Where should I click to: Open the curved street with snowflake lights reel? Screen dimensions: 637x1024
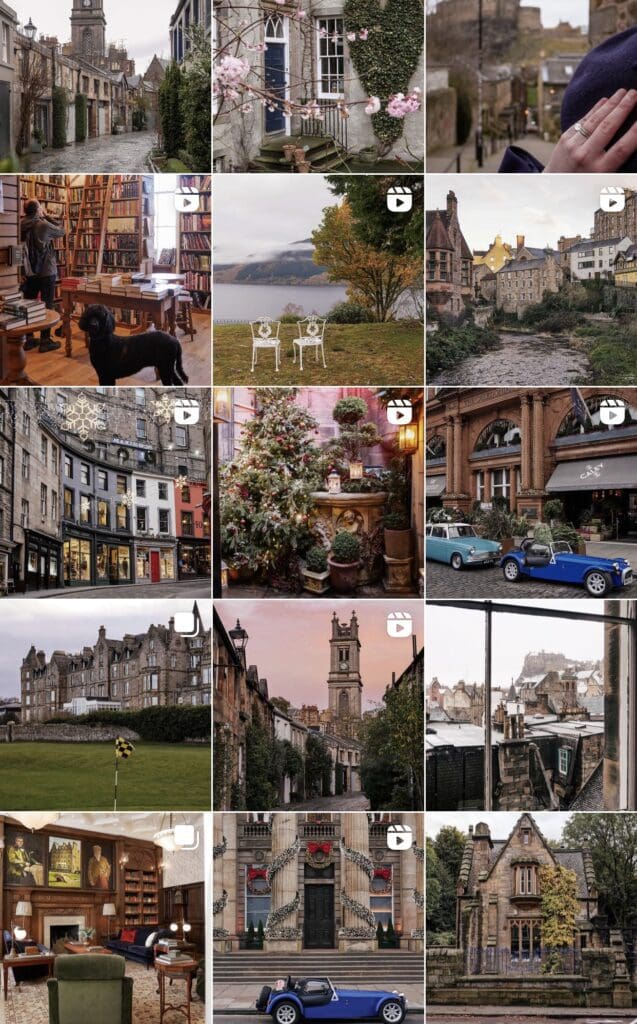pyautogui.click(x=105, y=493)
